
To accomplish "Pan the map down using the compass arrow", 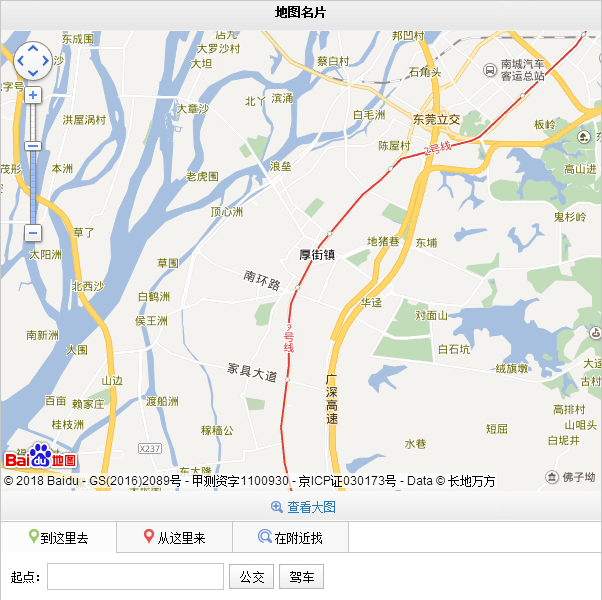I will tap(33, 73).
